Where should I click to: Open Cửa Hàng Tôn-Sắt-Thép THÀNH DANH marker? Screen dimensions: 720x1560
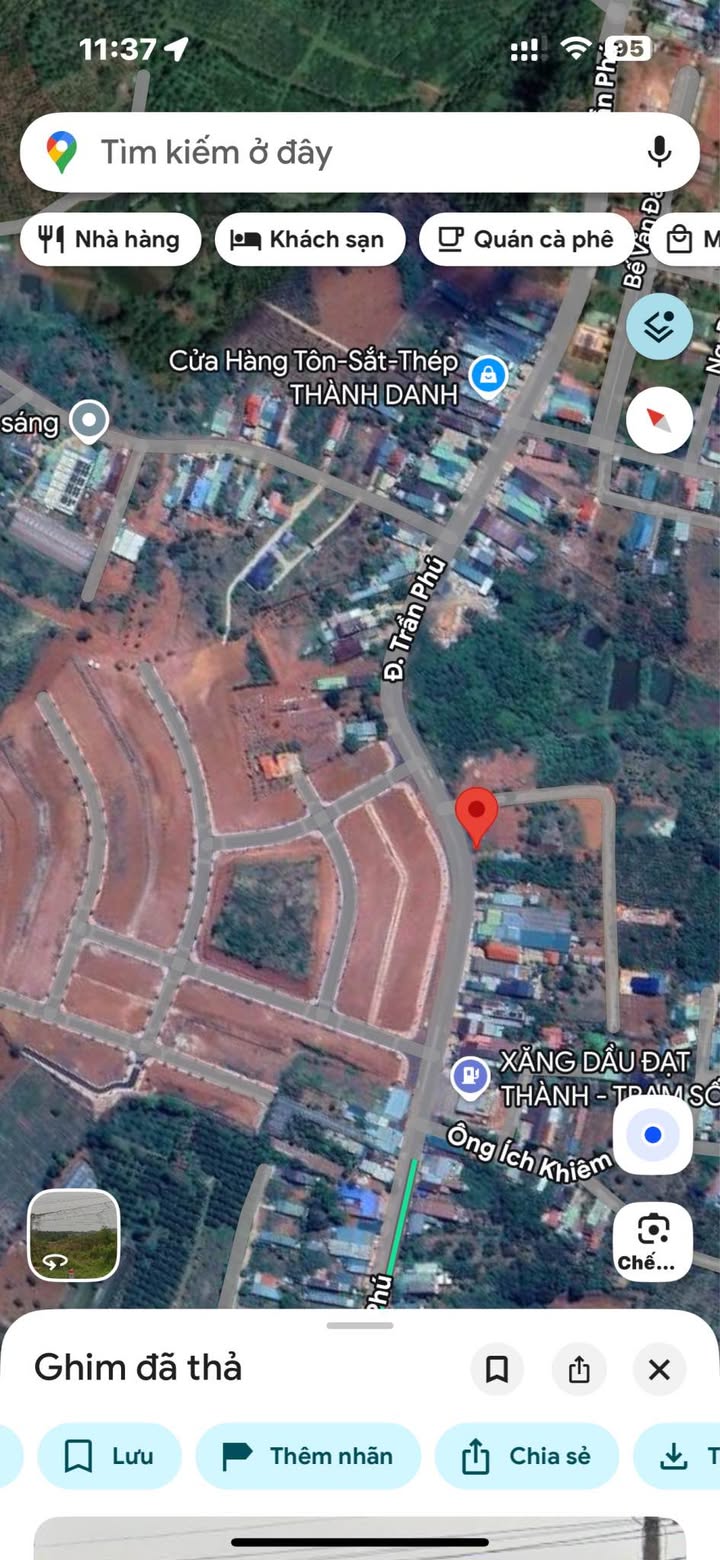(488, 376)
